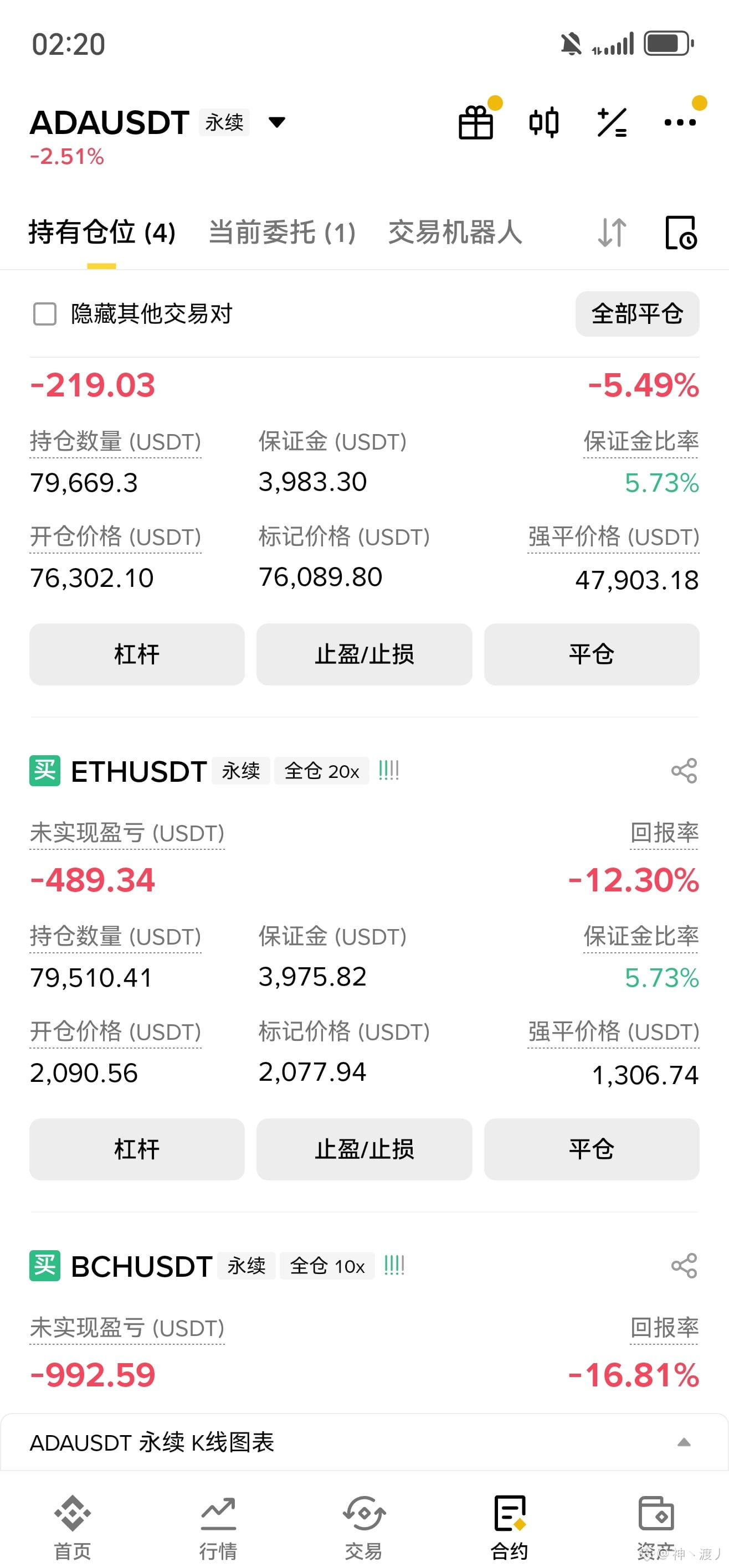Check the 隐藏其他交易对 checkbox

pyautogui.click(x=44, y=314)
